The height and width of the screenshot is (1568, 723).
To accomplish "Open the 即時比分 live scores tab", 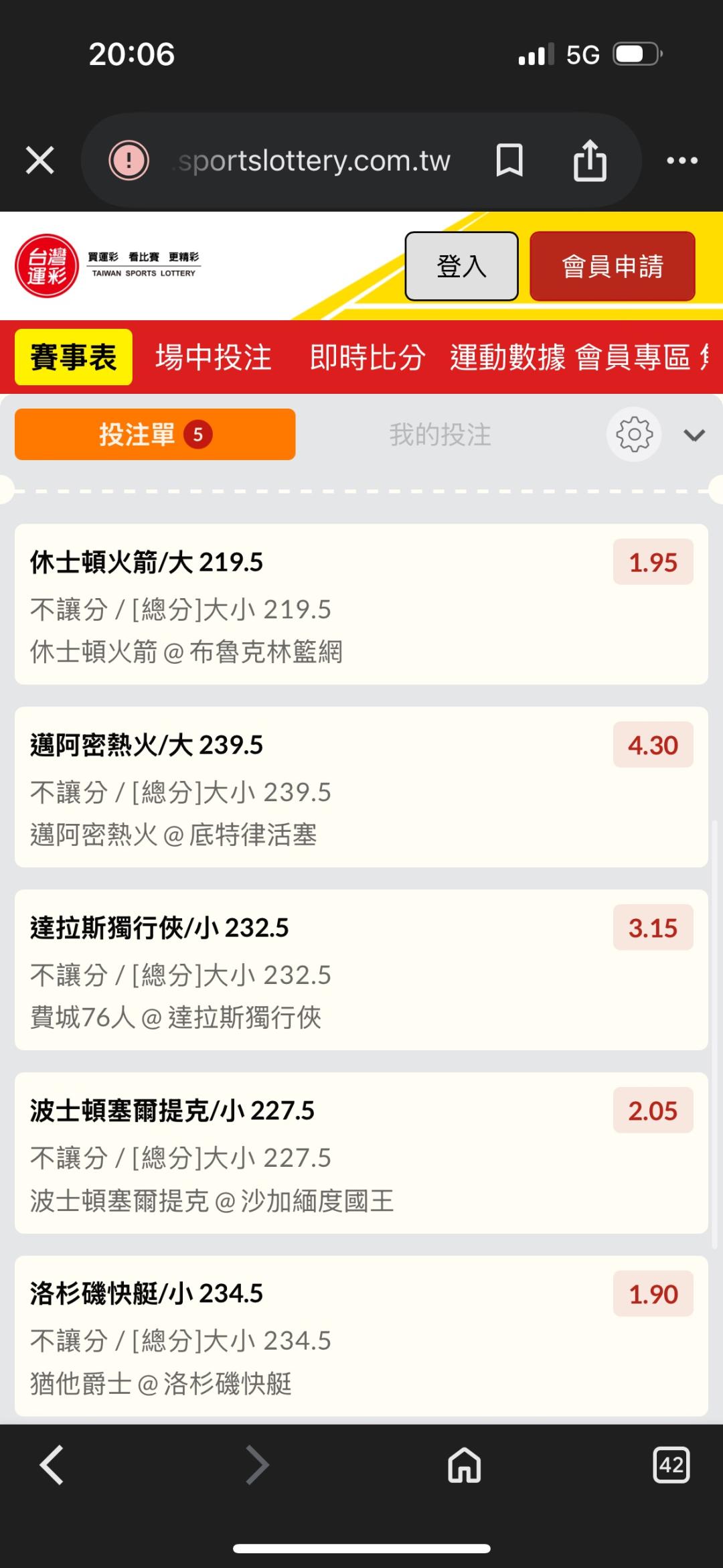I will pyautogui.click(x=367, y=357).
